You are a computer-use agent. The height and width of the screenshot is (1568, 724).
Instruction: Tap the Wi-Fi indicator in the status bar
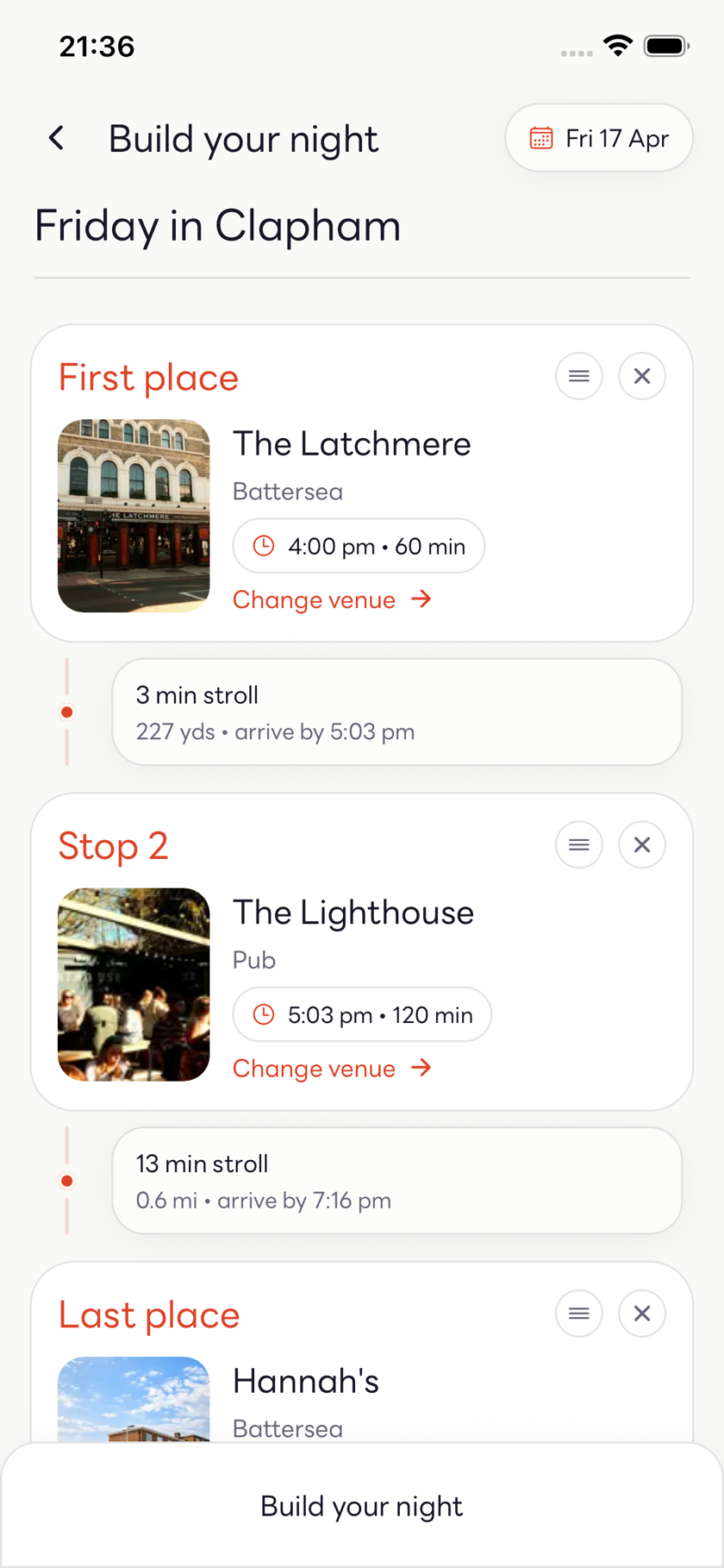(617, 47)
